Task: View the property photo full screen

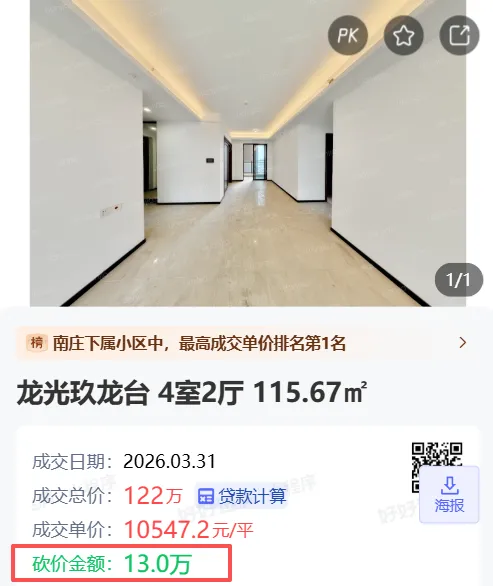Action: [x=248, y=153]
